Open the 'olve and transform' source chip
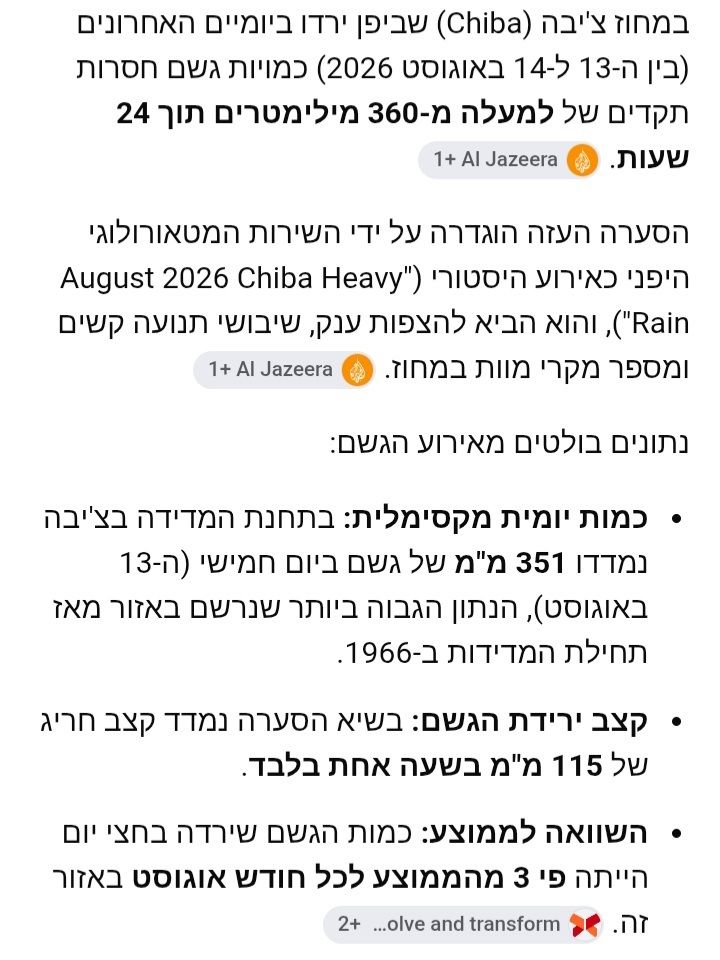720x960 pixels. [x=463, y=924]
